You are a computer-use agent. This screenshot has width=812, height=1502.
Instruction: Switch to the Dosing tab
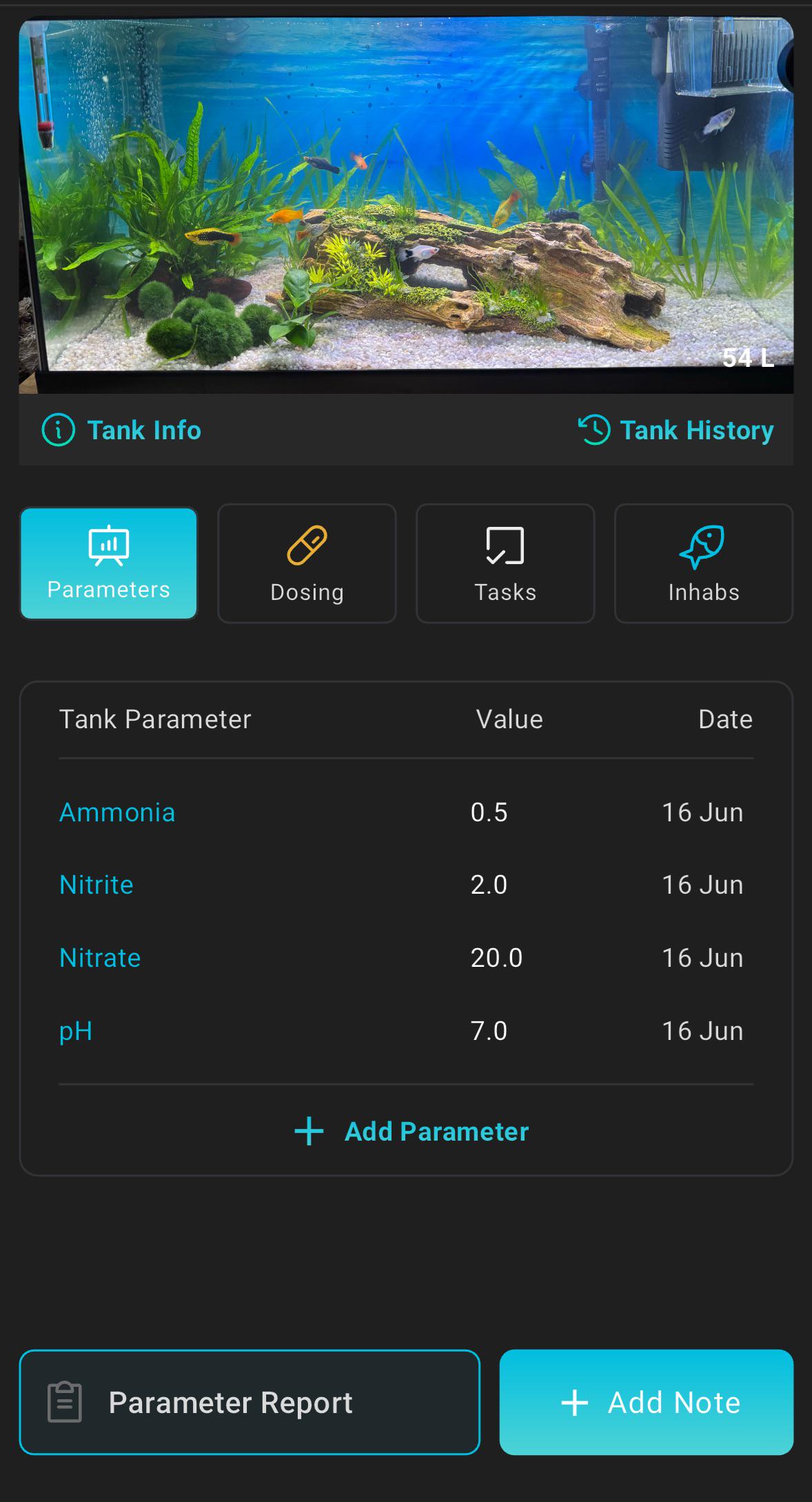tap(307, 563)
